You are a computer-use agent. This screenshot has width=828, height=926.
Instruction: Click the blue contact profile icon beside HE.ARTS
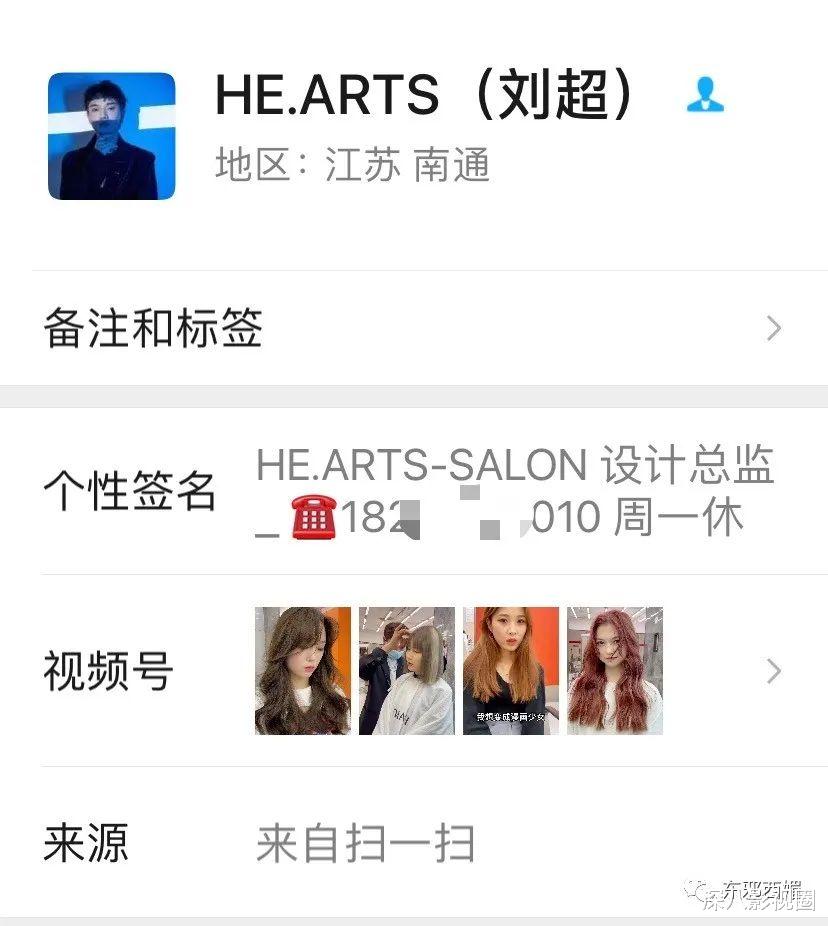[707, 96]
